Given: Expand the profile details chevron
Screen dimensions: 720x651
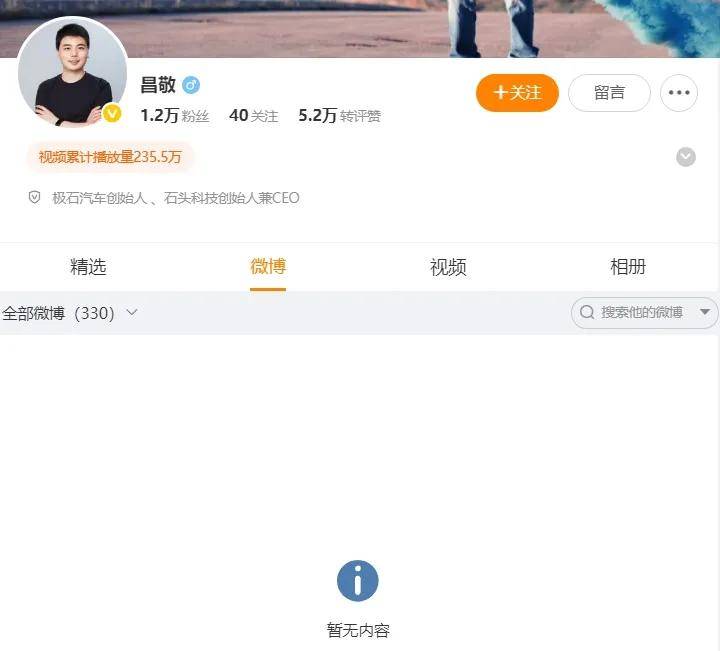Looking at the screenshot, I should tap(685, 157).
